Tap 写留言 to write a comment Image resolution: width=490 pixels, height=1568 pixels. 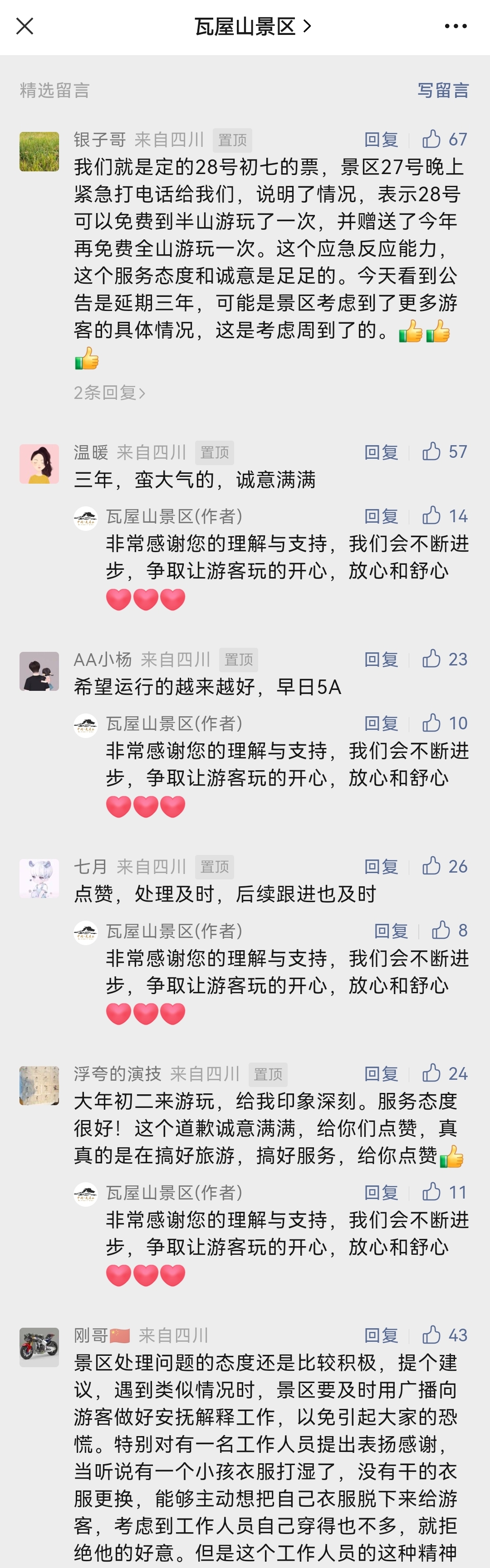(x=443, y=91)
